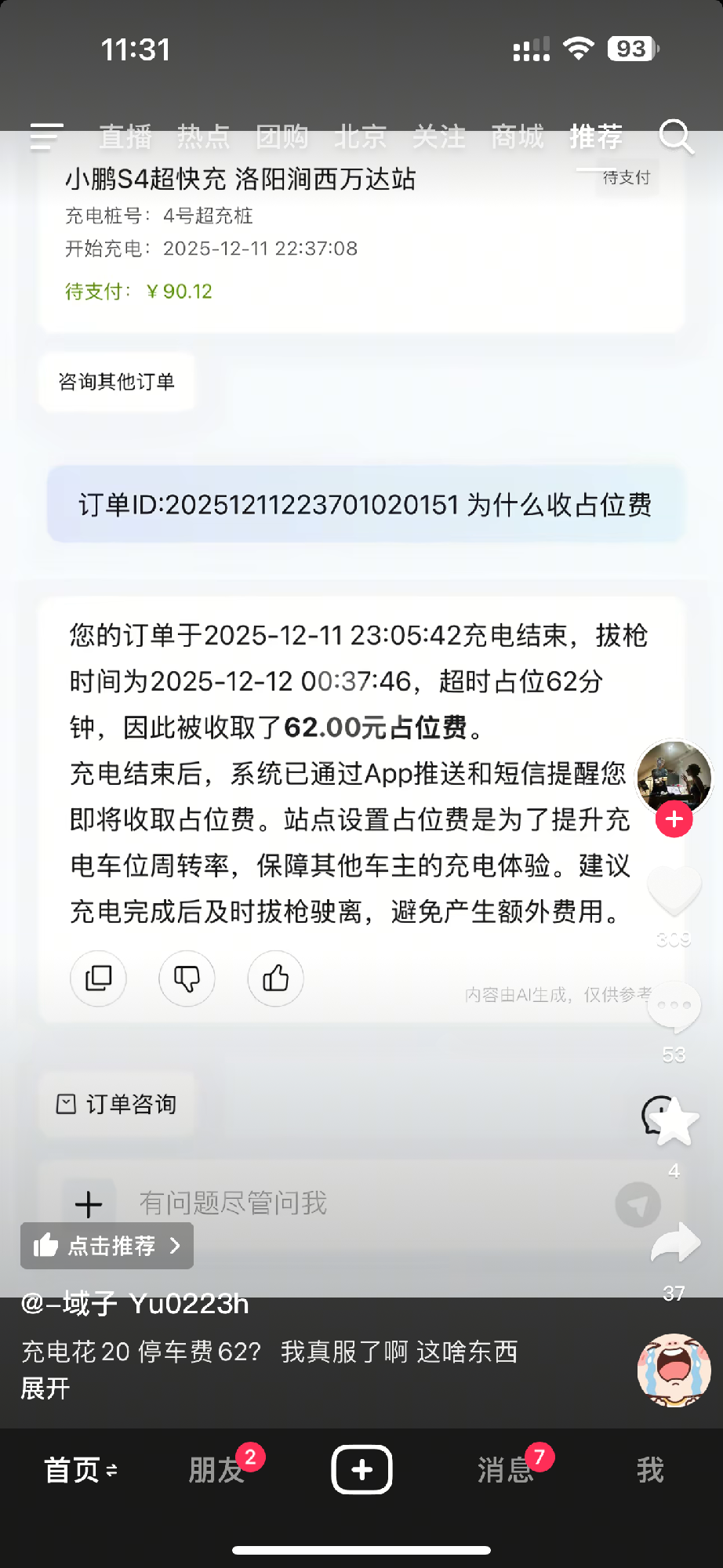The height and width of the screenshot is (1568, 723).
Task: Switch to the 朋友 tab
Action: pos(217,1470)
